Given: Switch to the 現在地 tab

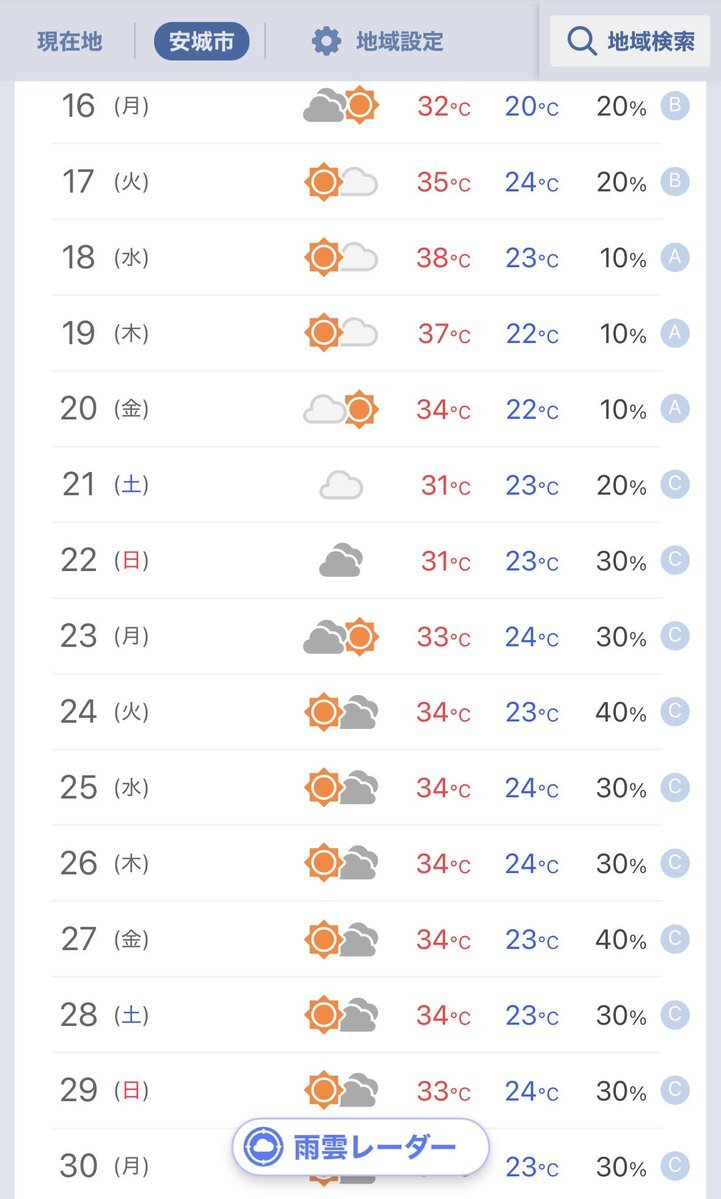Looking at the screenshot, I should pyautogui.click(x=70, y=41).
